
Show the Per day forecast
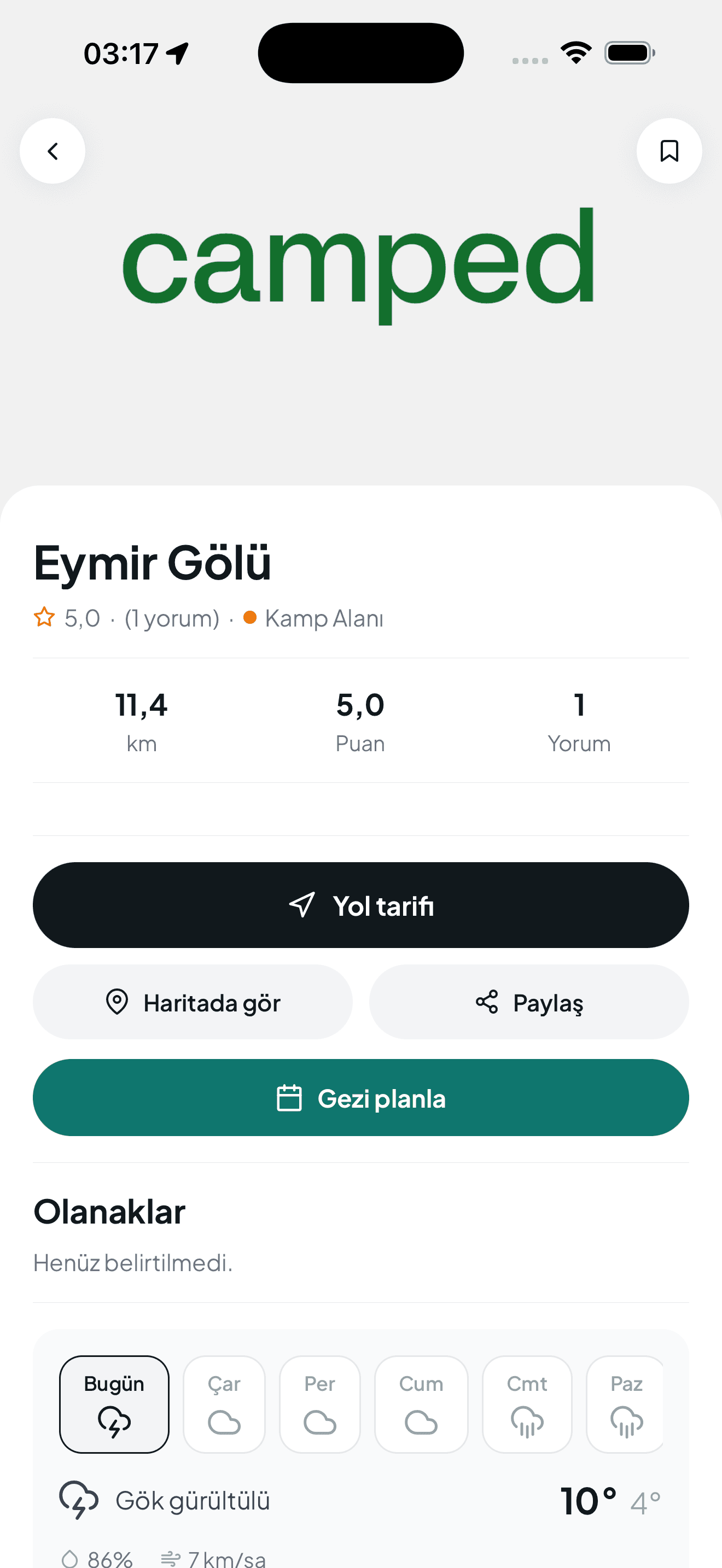[319, 1403]
